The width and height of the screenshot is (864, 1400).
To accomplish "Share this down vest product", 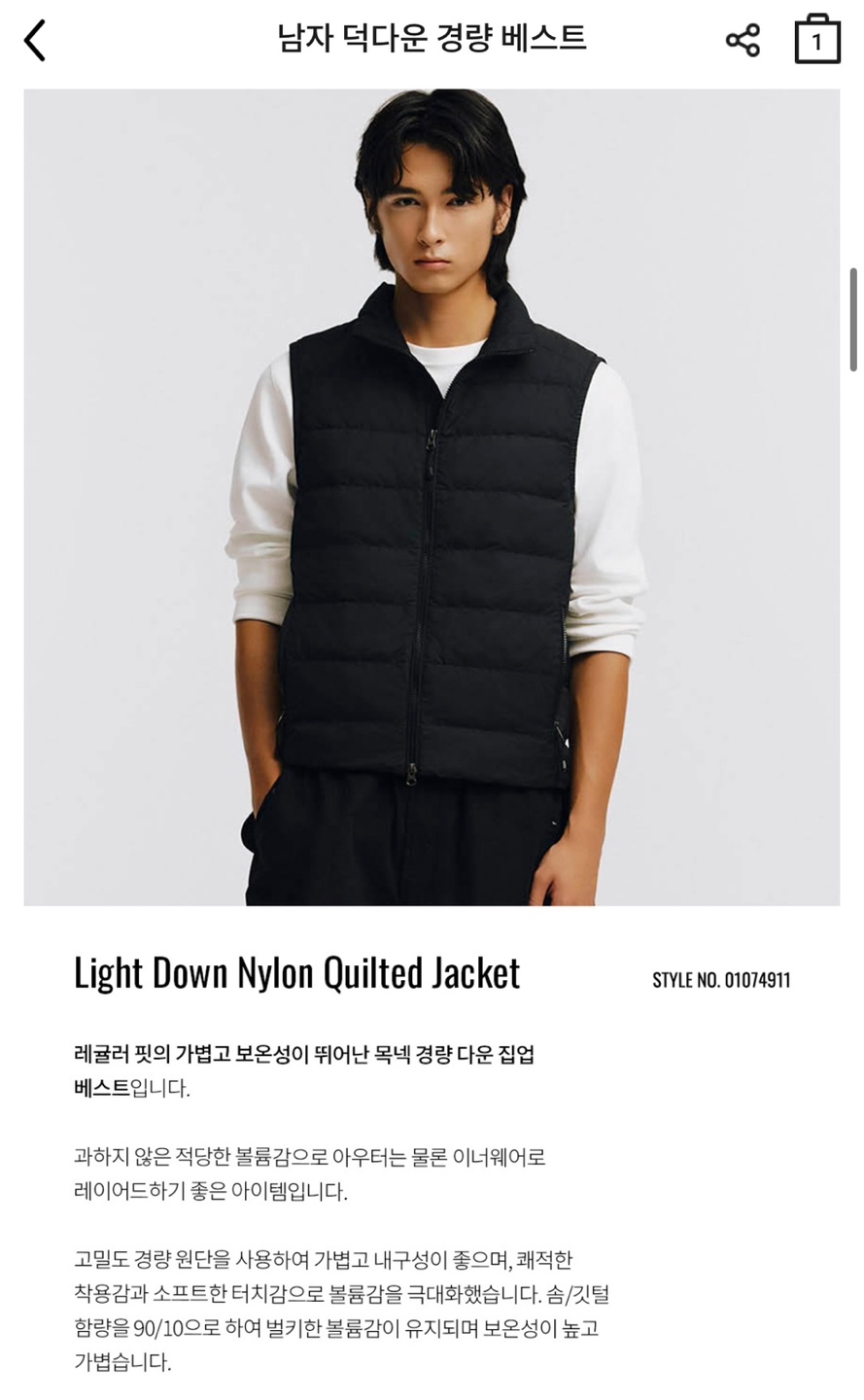I will [743, 41].
